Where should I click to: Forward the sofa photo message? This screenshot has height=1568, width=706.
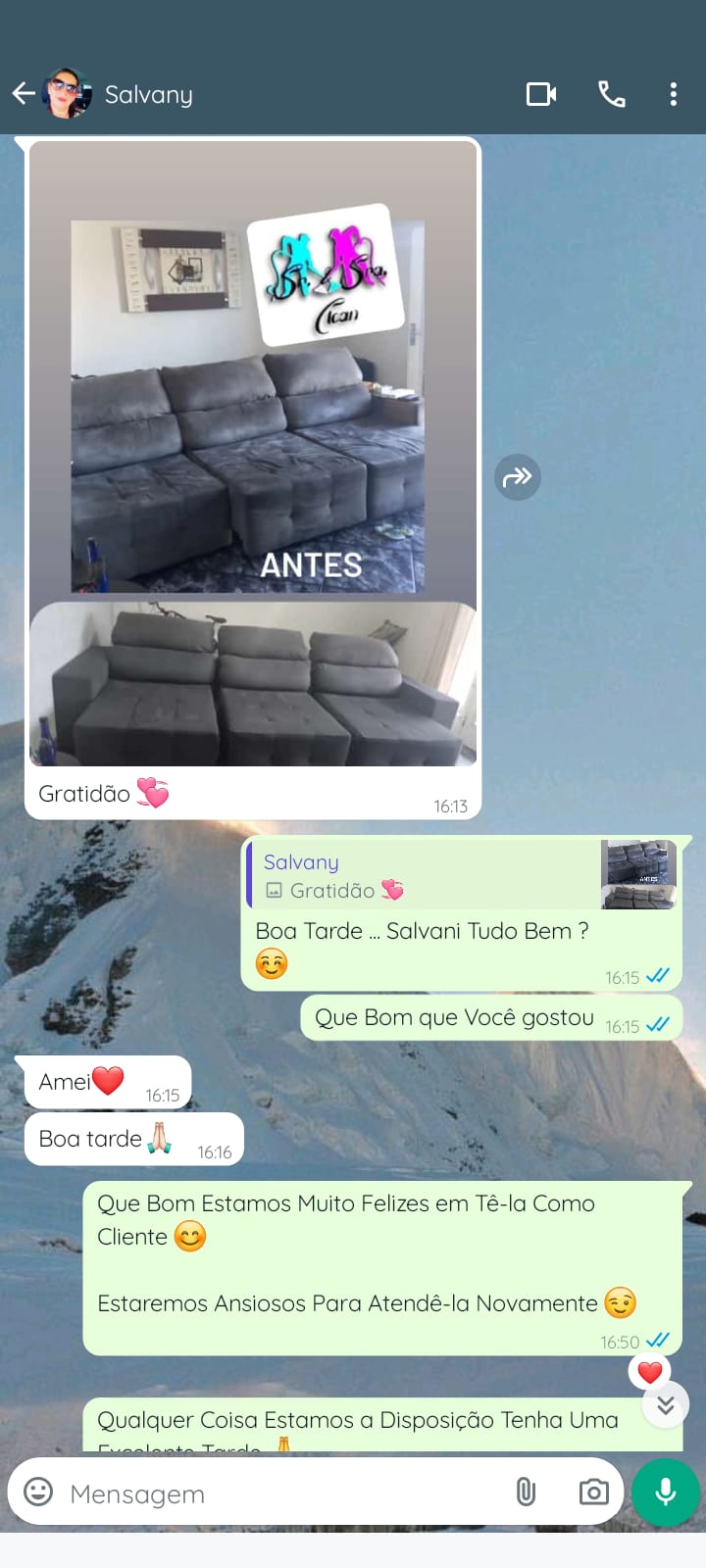(517, 477)
